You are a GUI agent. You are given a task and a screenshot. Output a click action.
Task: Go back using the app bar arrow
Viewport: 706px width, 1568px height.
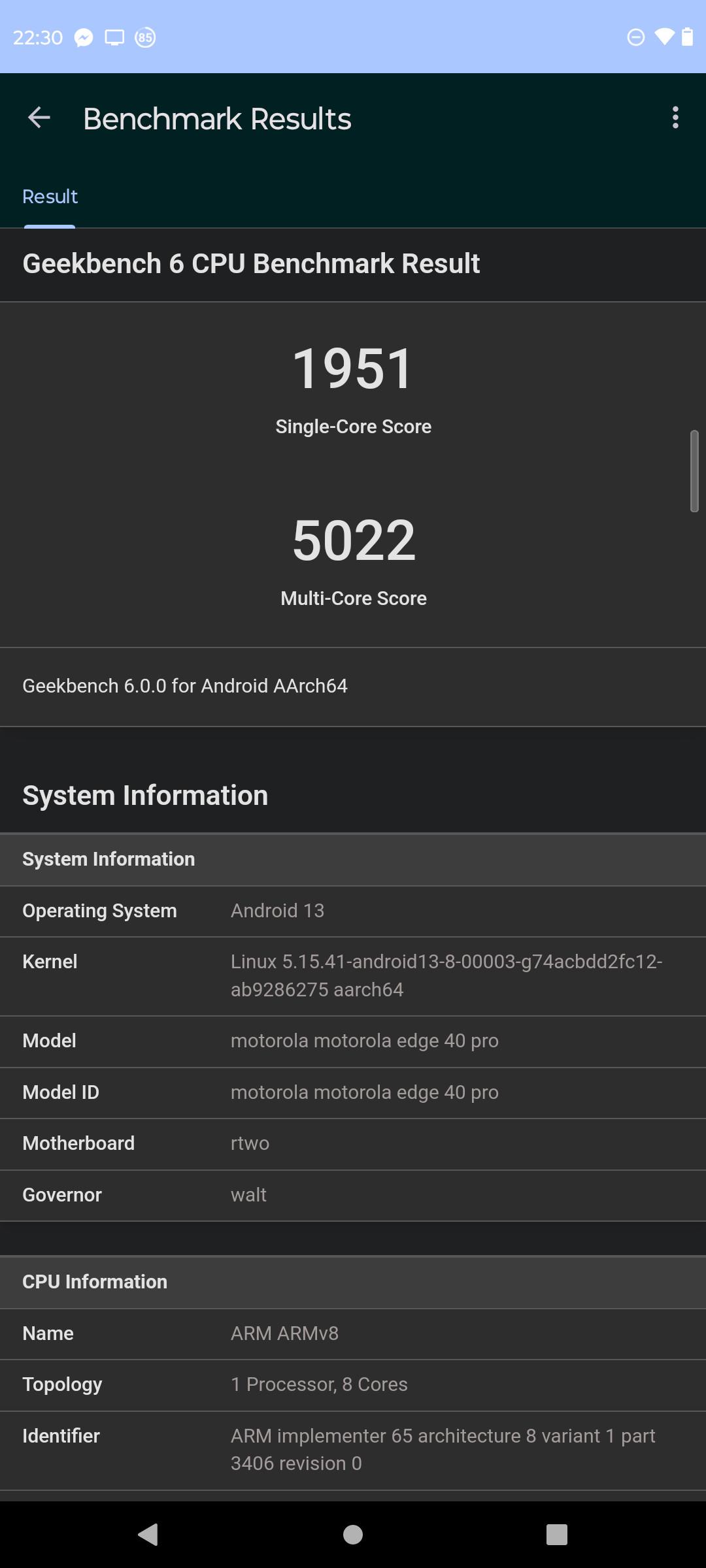click(x=39, y=118)
